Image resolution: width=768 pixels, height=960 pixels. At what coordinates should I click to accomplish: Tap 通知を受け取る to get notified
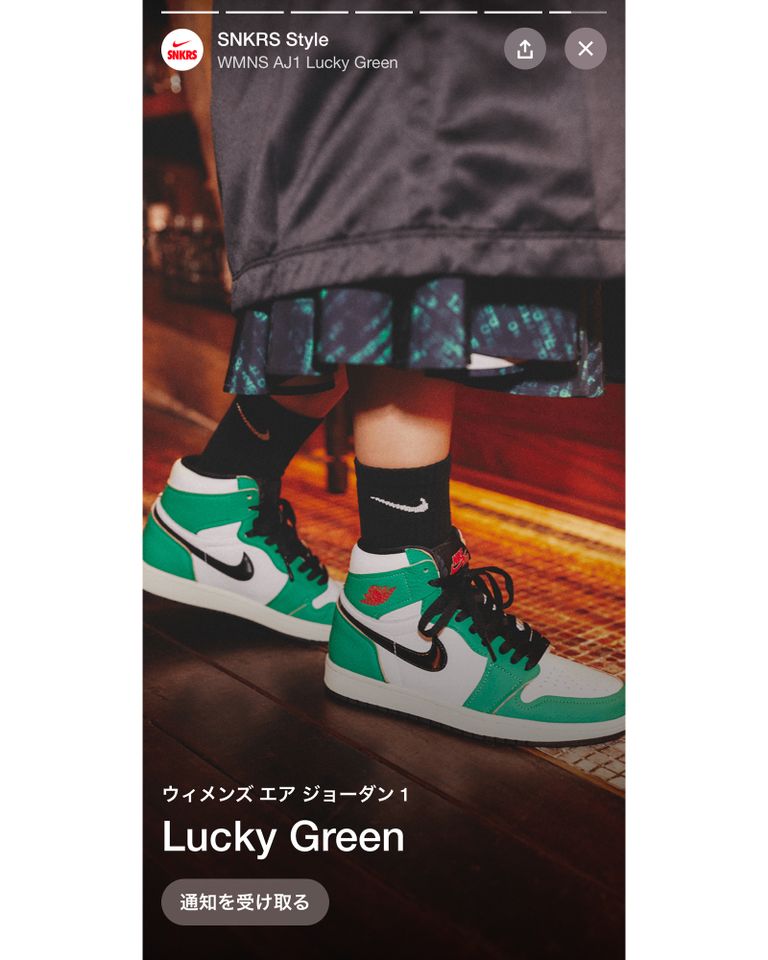(245, 902)
